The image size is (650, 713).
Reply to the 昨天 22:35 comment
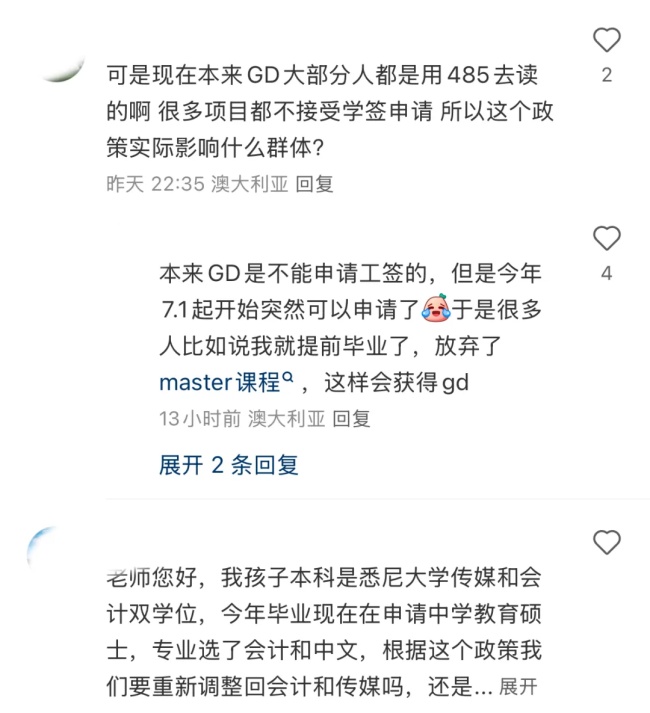point(314,185)
